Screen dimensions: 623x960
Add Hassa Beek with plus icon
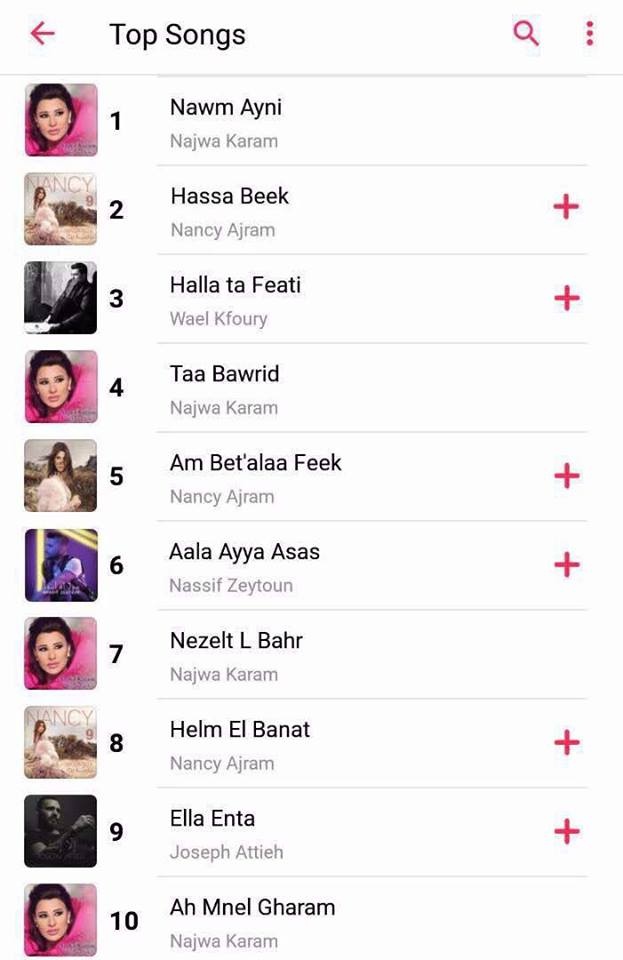point(566,208)
